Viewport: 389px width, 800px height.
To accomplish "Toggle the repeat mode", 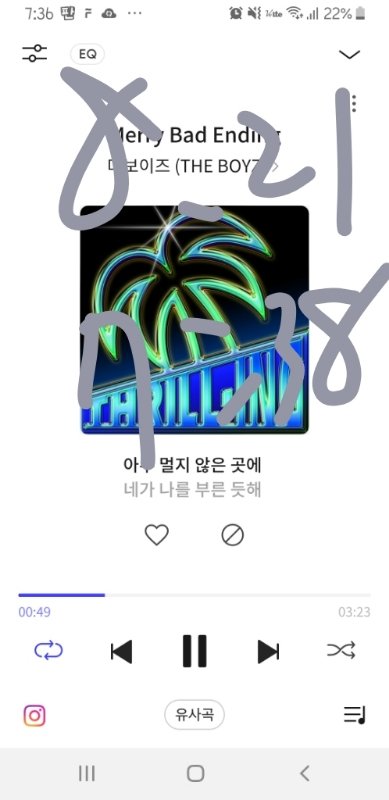I will coord(48,651).
